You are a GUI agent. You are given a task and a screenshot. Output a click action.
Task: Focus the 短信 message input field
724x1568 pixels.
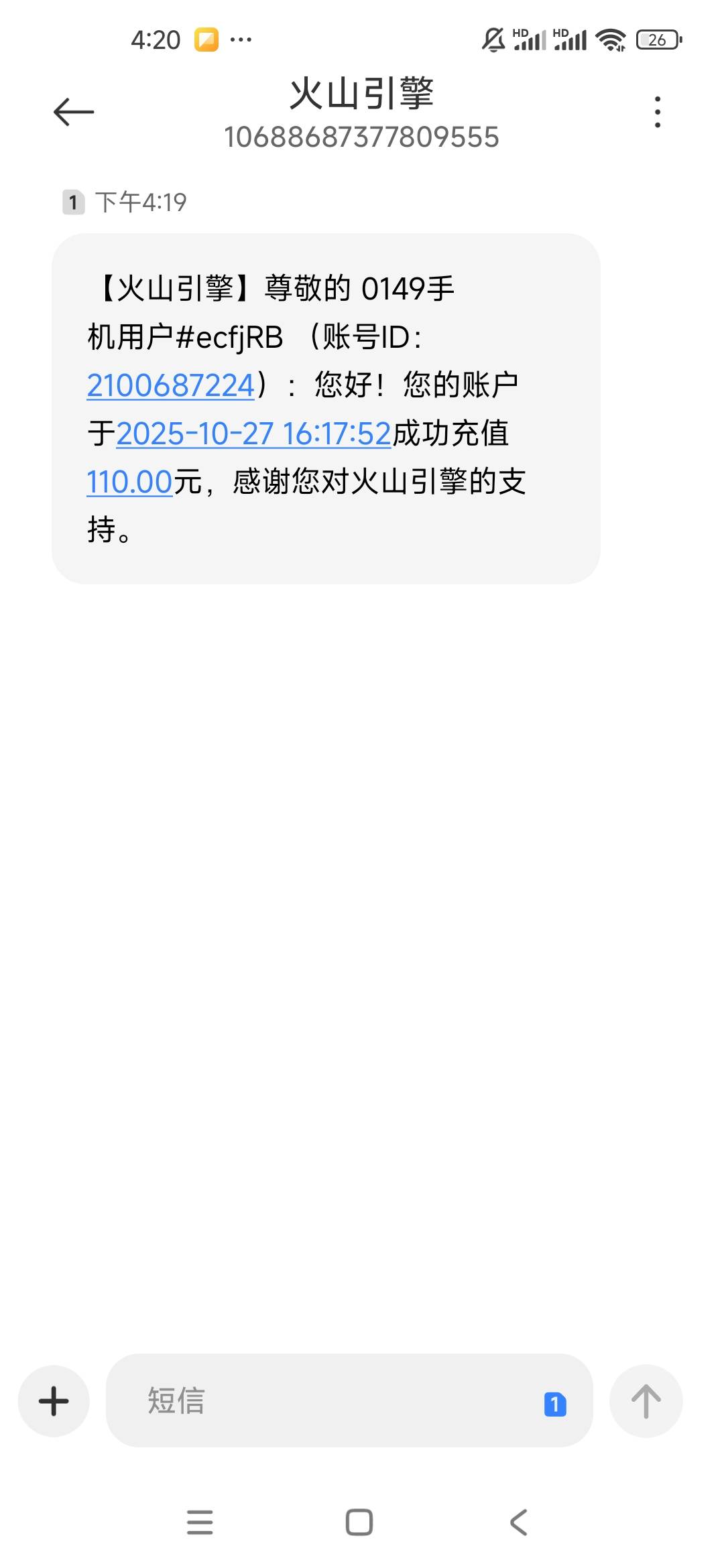tap(322, 1401)
